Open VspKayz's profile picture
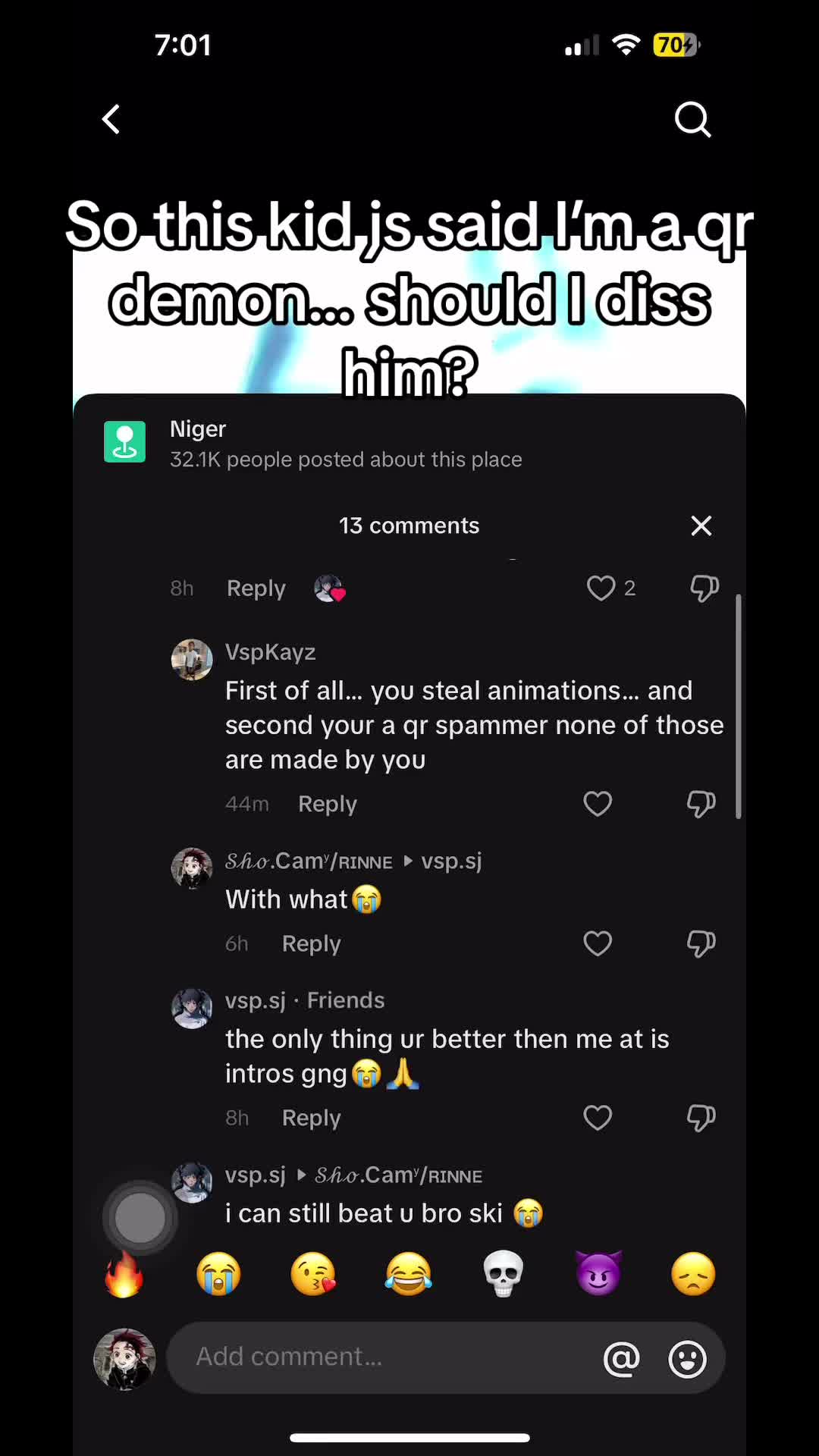Image resolution: width=819 pixels, height=1456 pixels. coord(192,659)
